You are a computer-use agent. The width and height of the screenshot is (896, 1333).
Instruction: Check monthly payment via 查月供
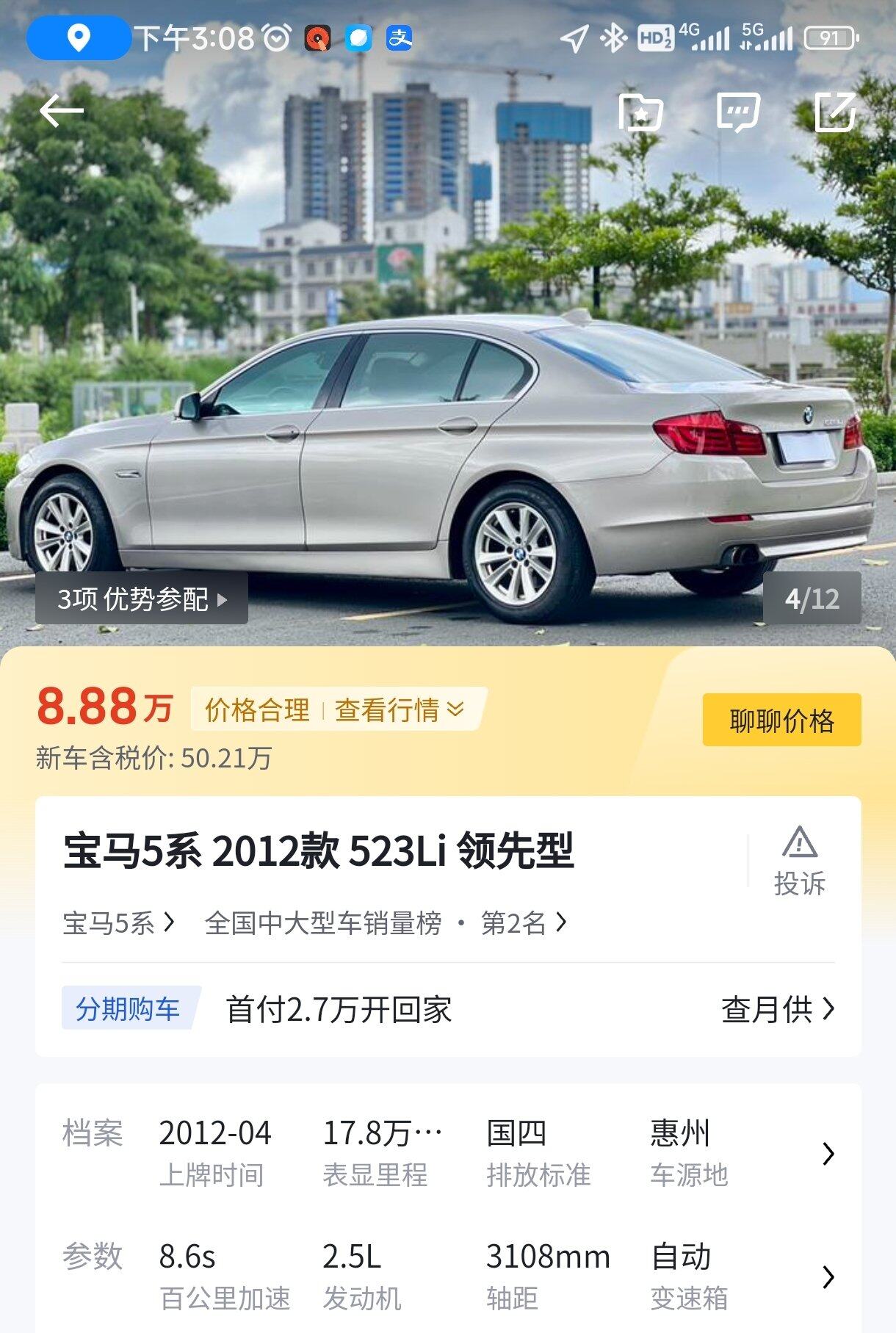pyautogui.click(x=777, y=1010)
